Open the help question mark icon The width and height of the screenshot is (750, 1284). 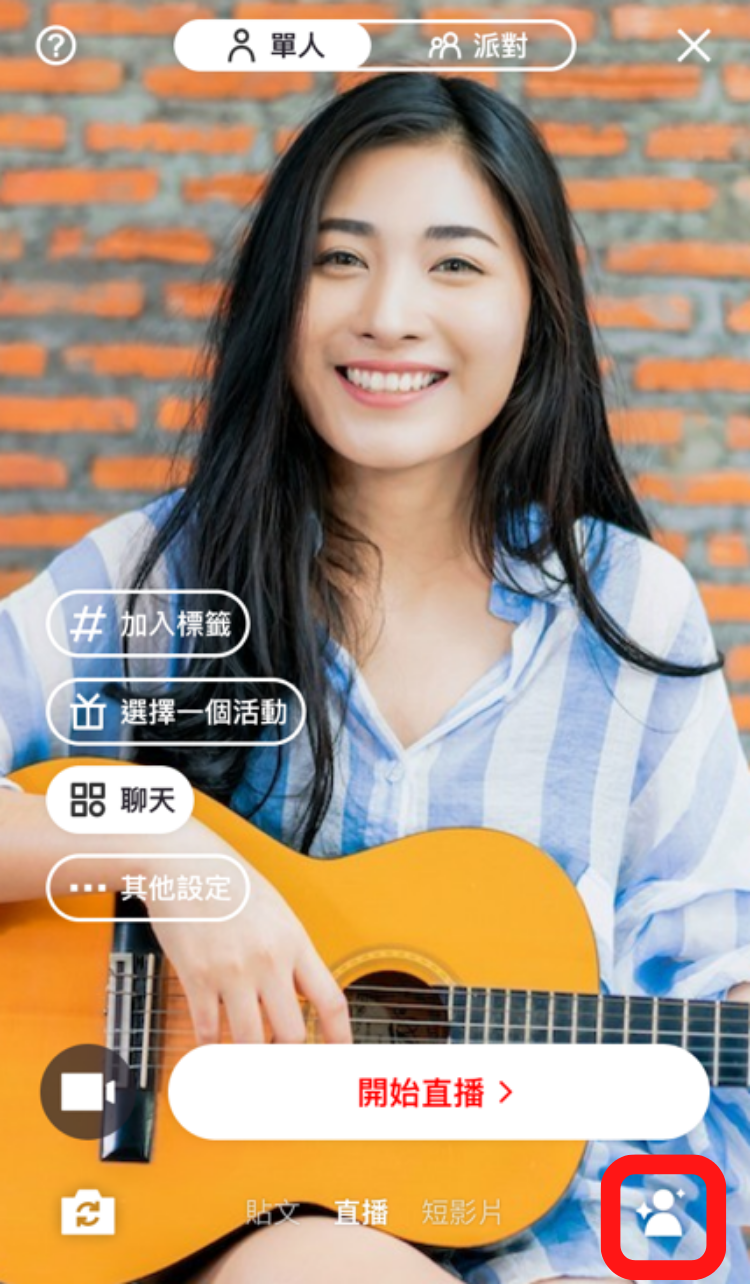[56, 46]
